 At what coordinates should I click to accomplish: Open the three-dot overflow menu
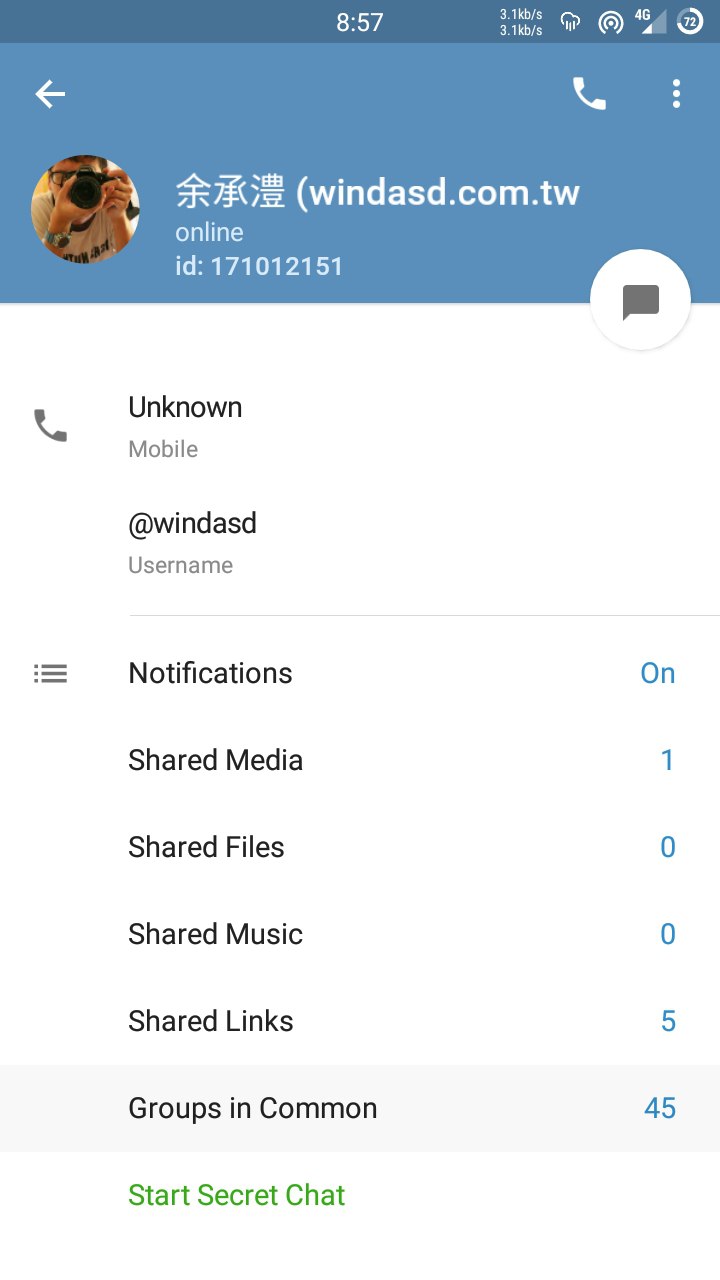pyautogui.click(x=677, y=94)
